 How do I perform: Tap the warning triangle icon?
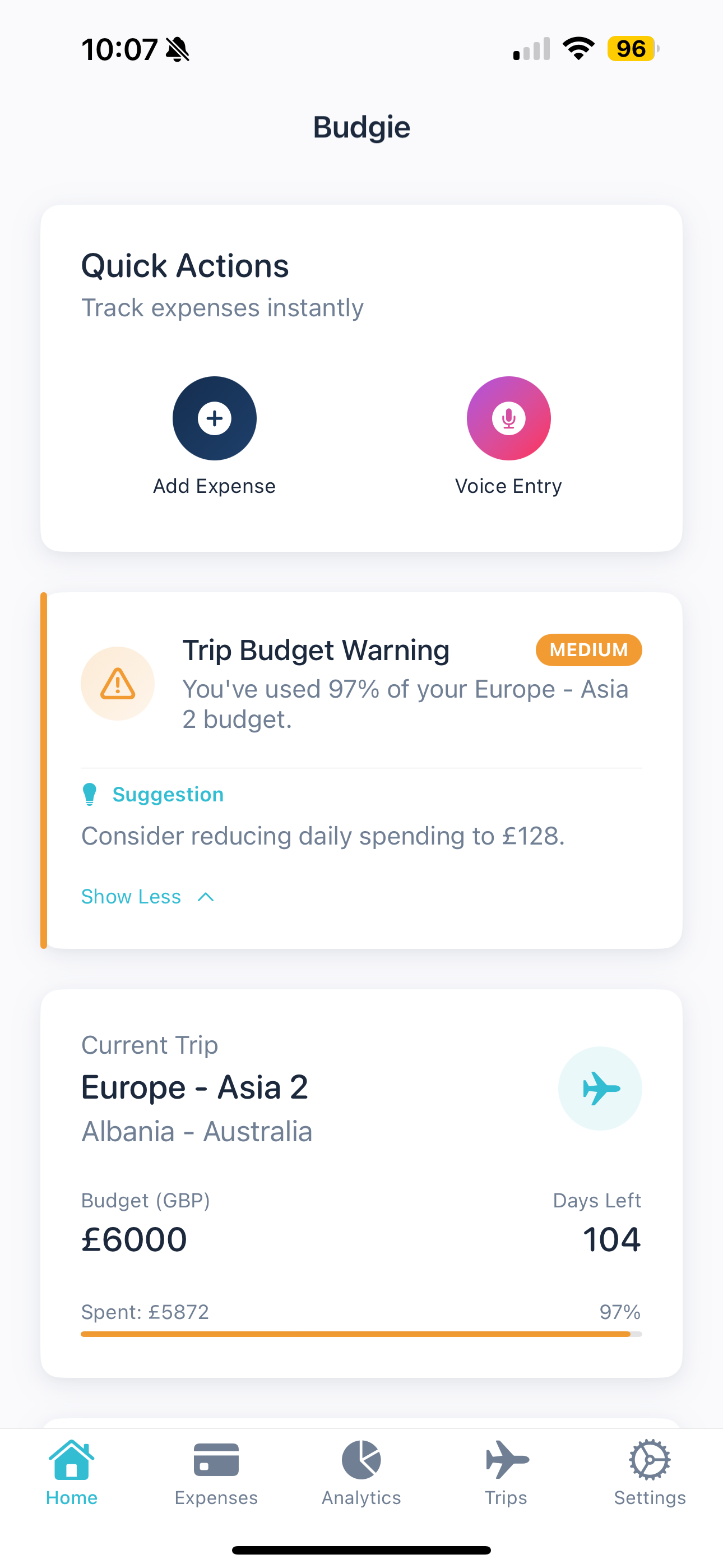pos(118,684)
